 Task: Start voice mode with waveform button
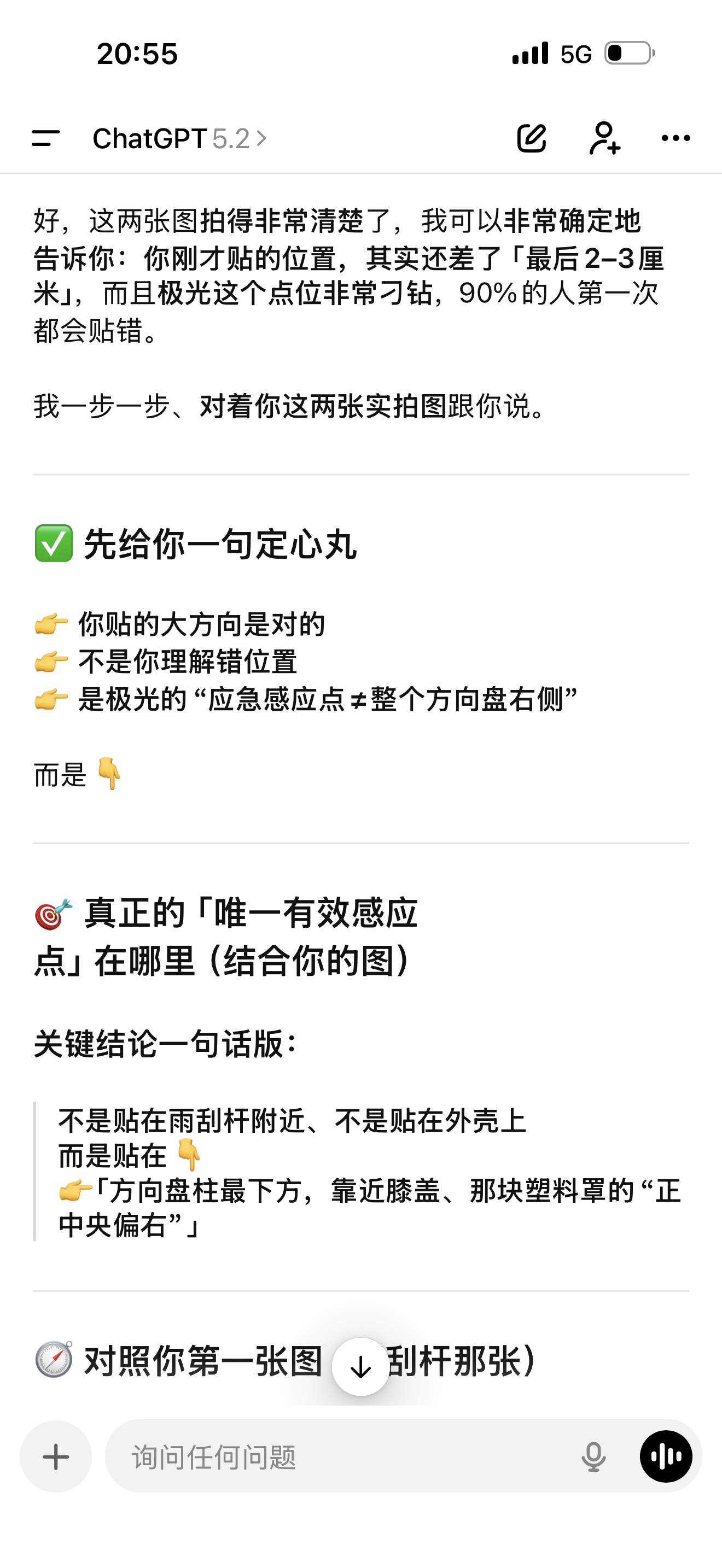pos(666,1456)
